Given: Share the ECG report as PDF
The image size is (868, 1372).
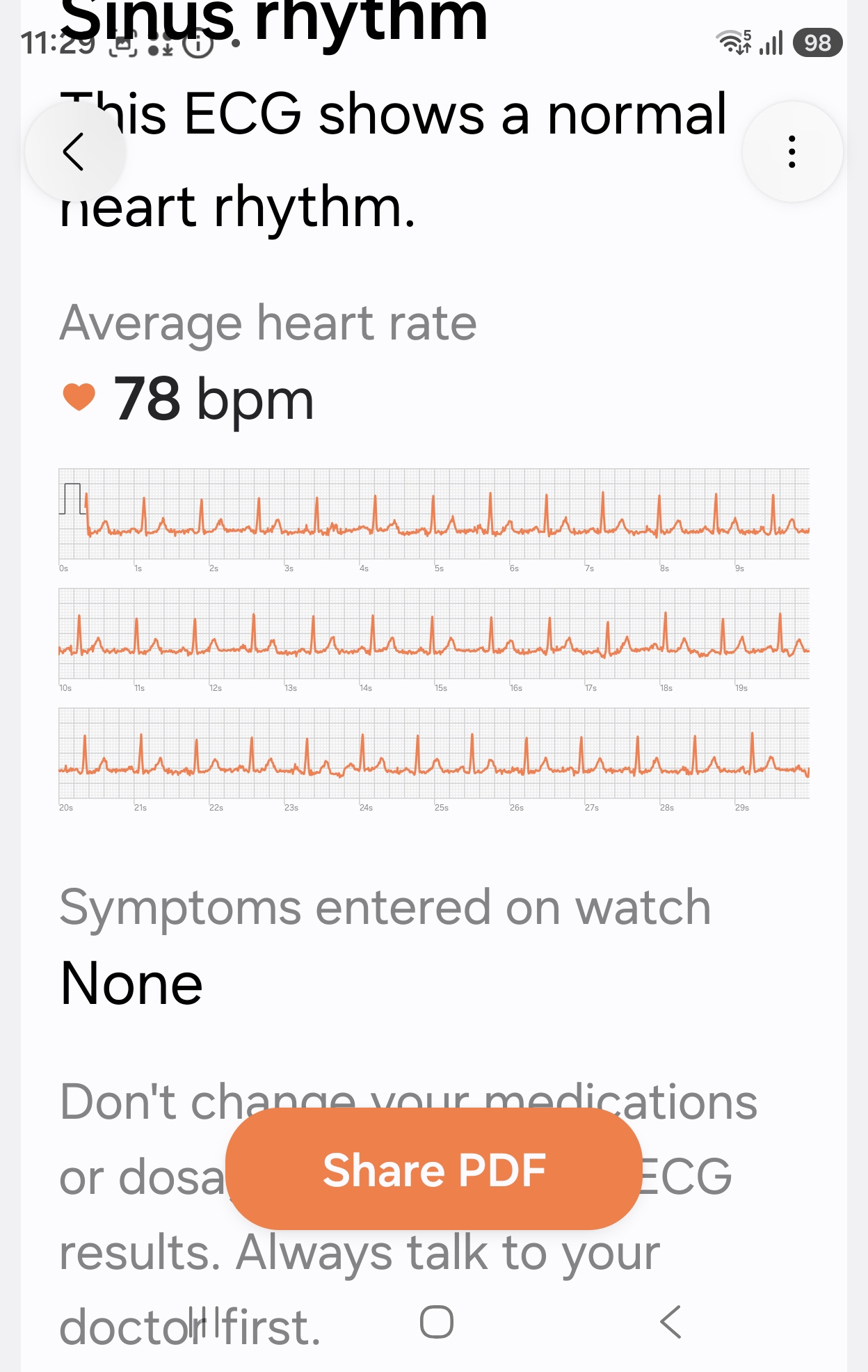Looking at the screenshot, I should coord(433,1169).
